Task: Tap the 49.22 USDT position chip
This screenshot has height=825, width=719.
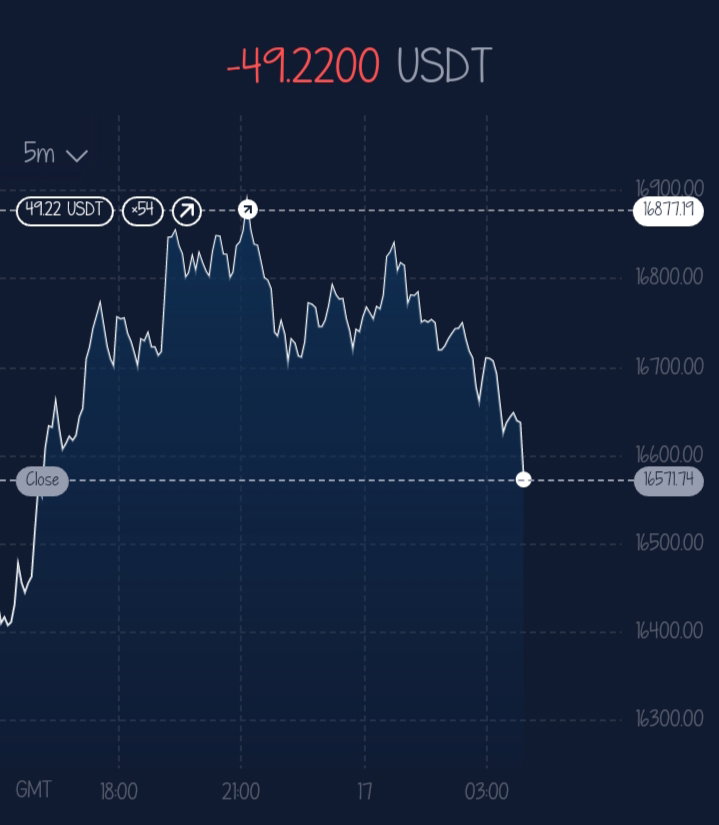Action: (65, 210)
